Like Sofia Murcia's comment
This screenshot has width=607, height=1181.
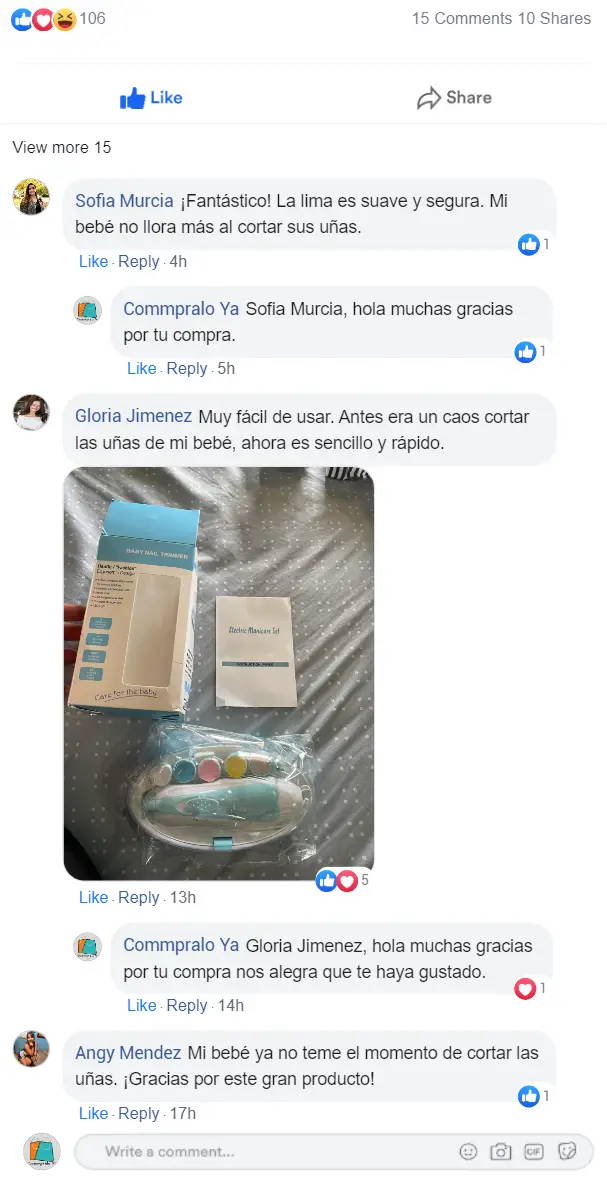(93, 261)
